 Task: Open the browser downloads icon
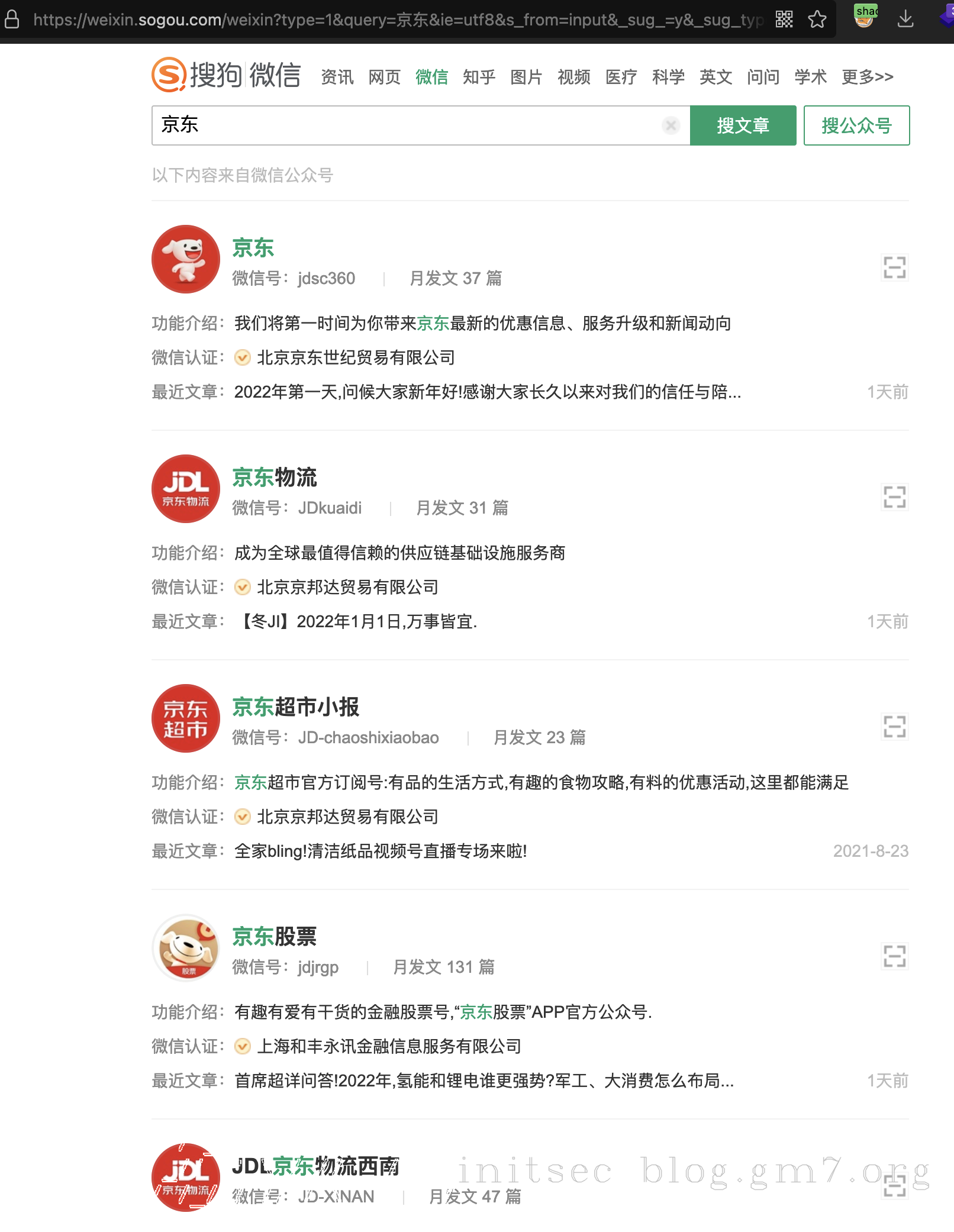click(905, 20)
